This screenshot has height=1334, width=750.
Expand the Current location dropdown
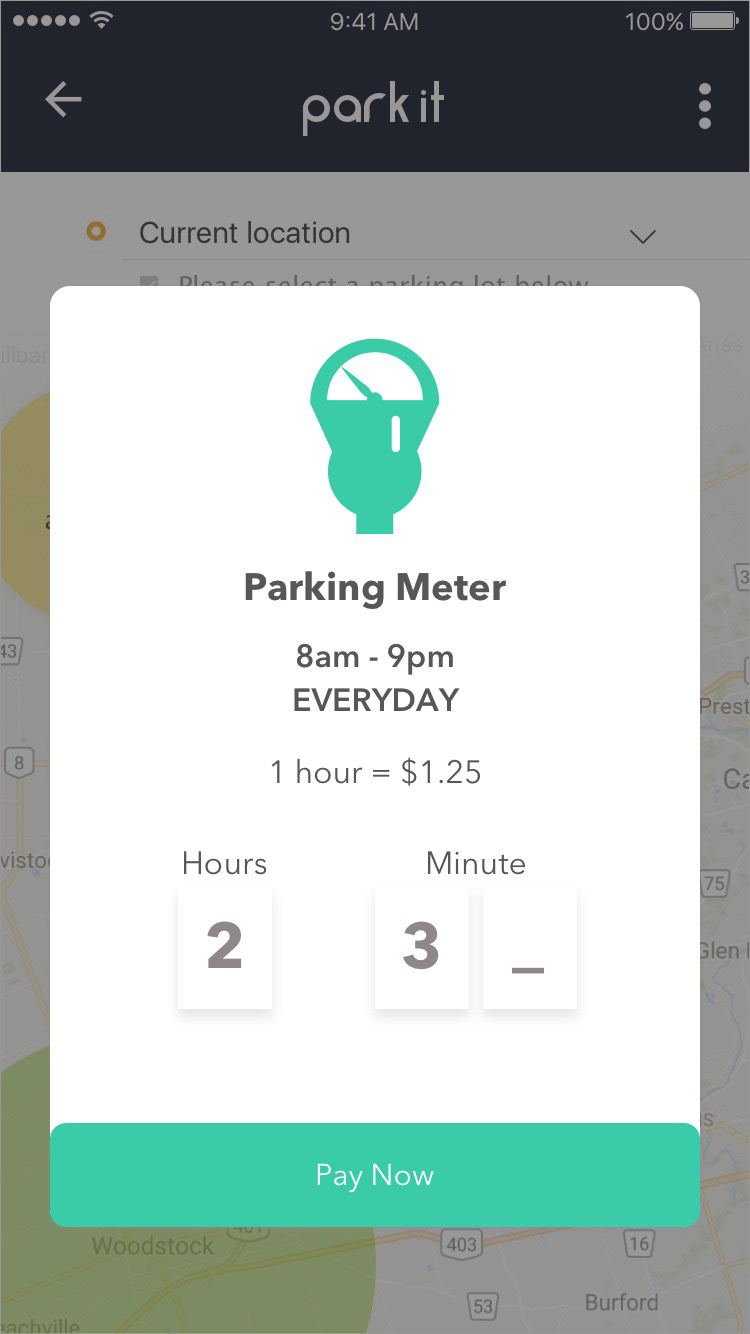click(642, 236)
